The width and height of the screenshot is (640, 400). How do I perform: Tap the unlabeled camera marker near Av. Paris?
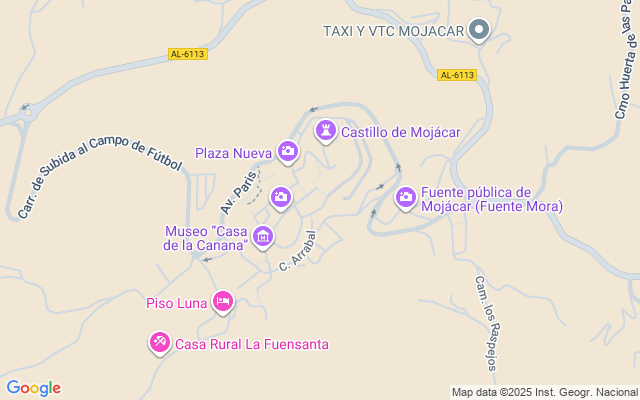(x=282, y=197)
